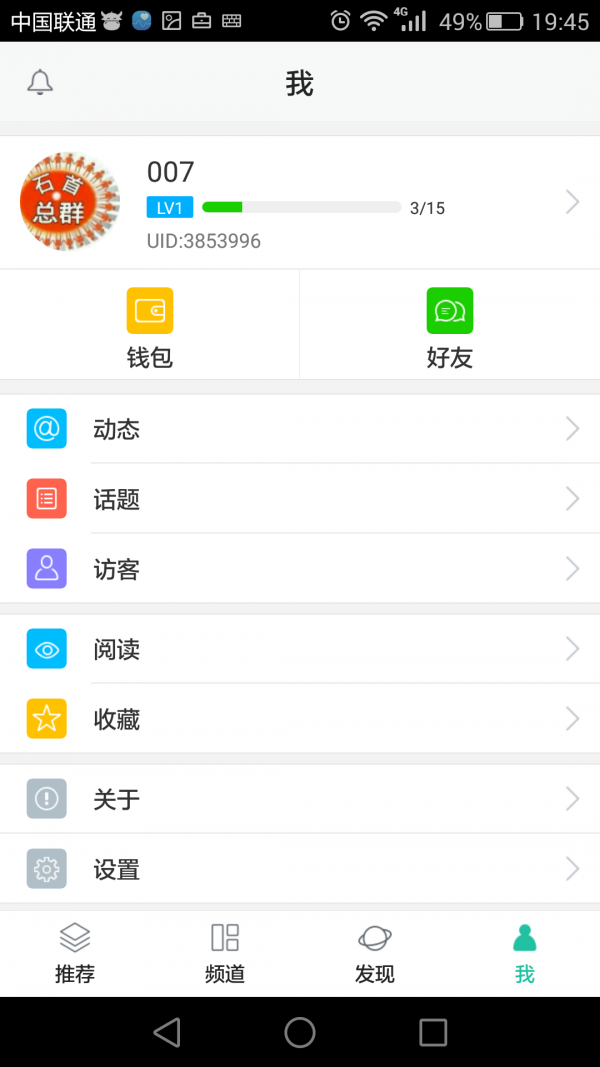
Task: Open the 007 profile card
Action: 300,202
